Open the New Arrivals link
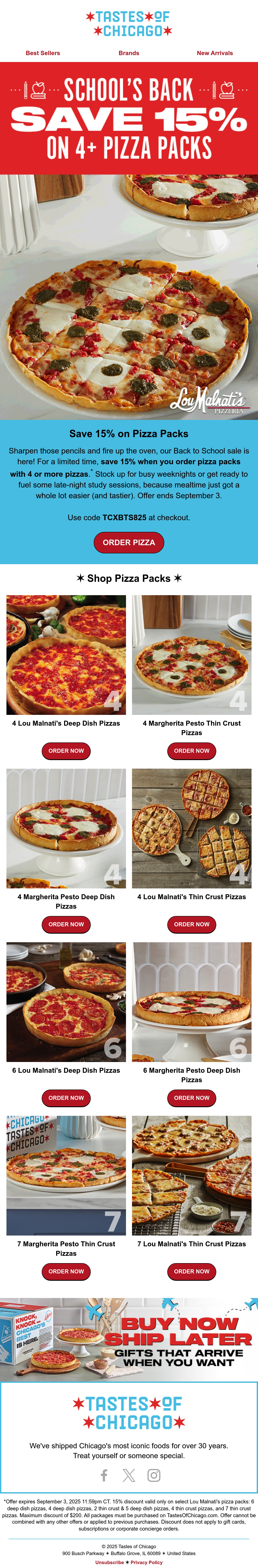Image resolution: width=258 pixels, height=1568 pixels. (x=215, y=53)
